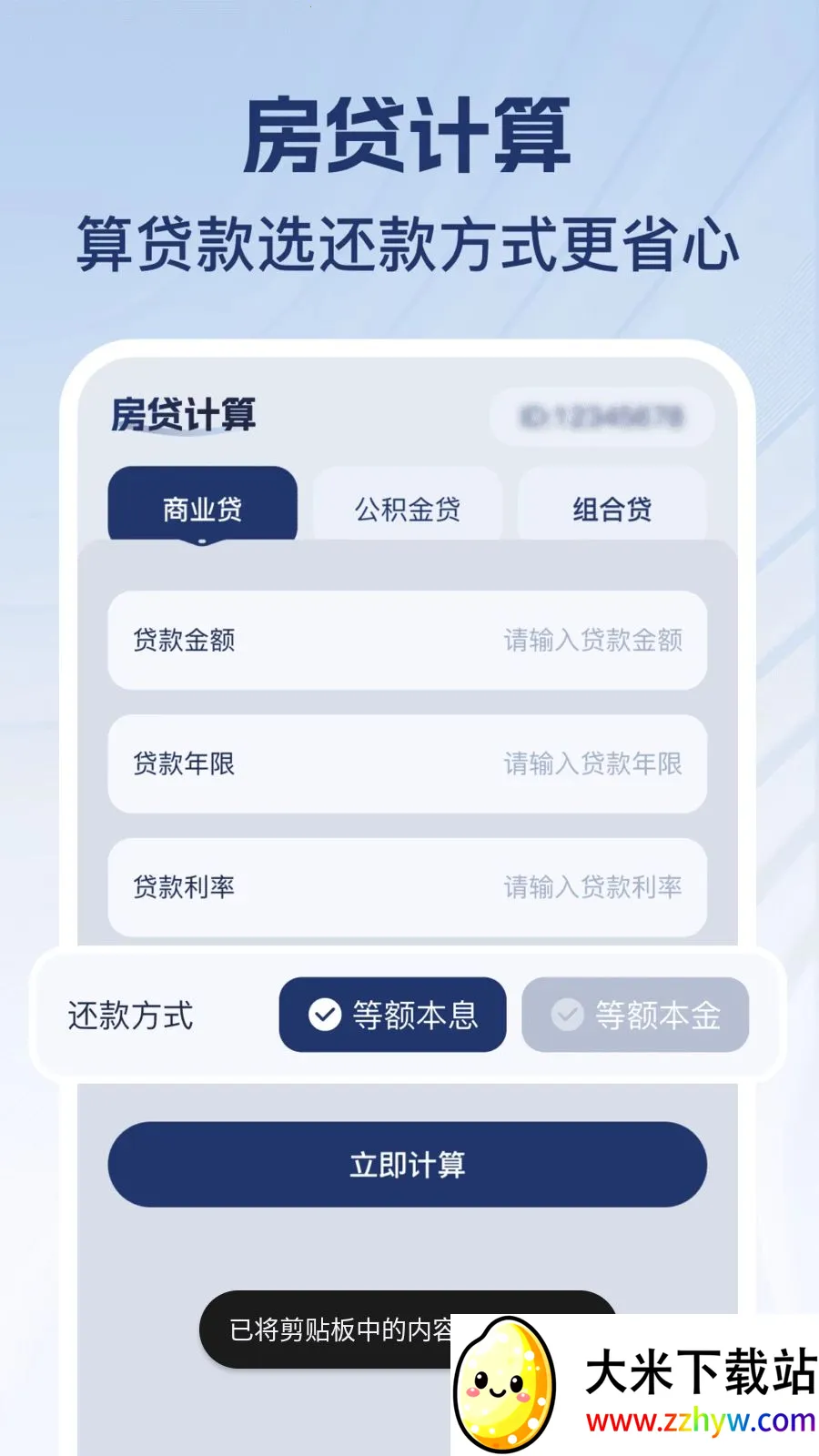Click the 还款方式 label

pyautogui.click(x=130, y=1015)
